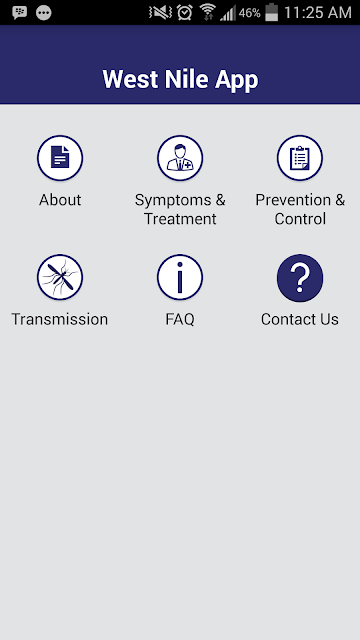Tap the Contact Us question mark
This screenshot has width=360, height=640.
[300, 278]
